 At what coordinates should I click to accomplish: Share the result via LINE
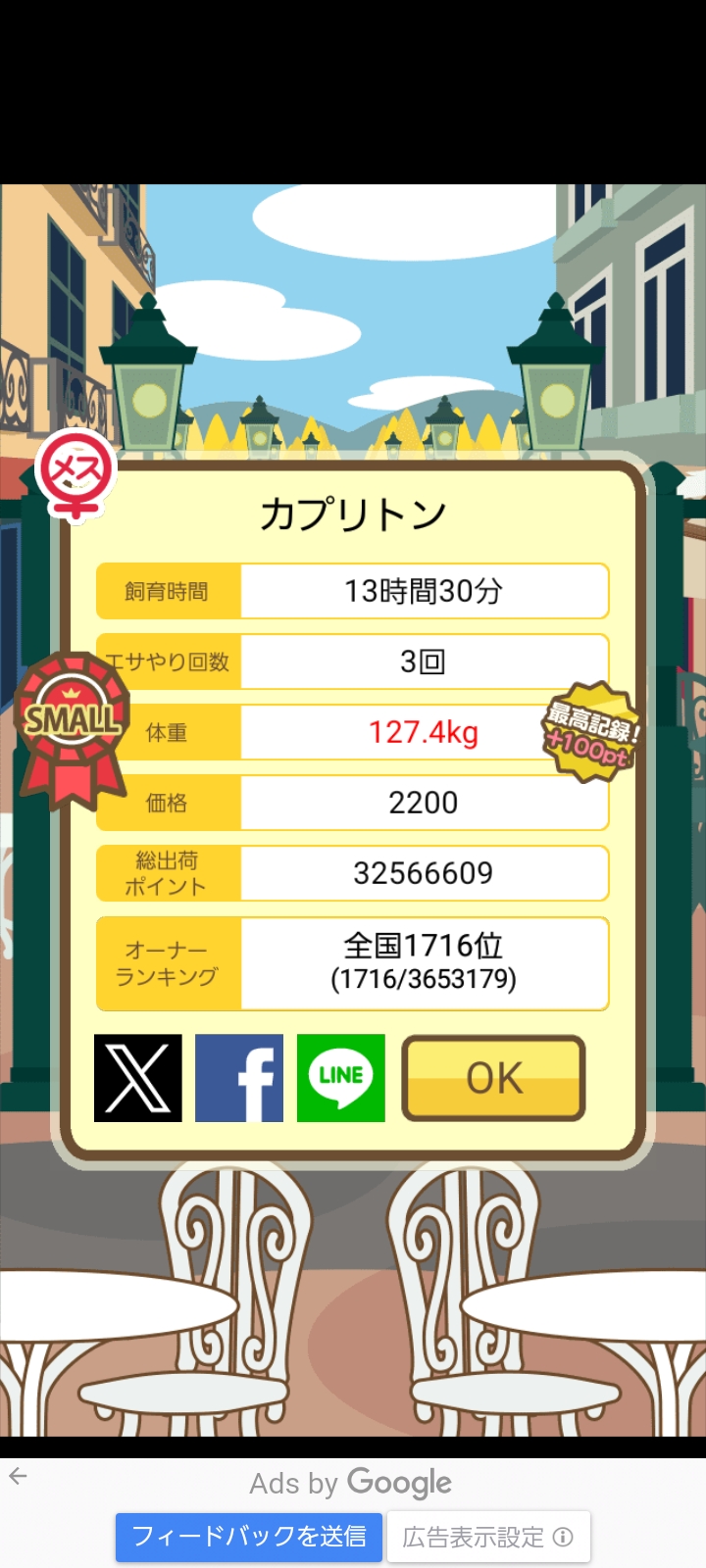[341, 1078]
